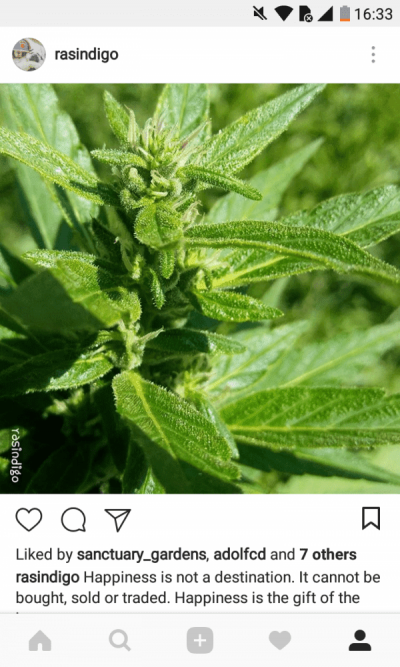Bookmark this post
400x667 pixels.
point(371,518)
